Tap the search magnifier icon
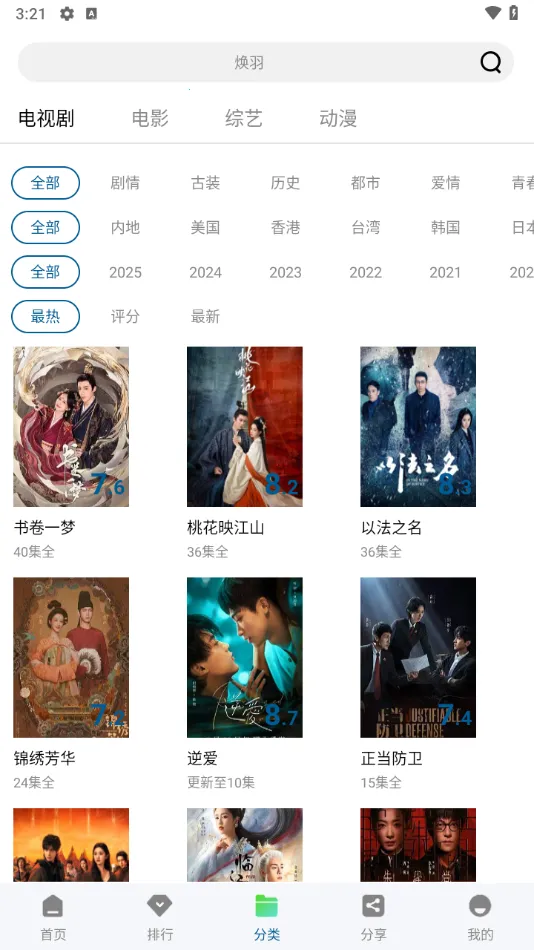The width and height of the screenshot is (534, 950). (x=490, y=62)
